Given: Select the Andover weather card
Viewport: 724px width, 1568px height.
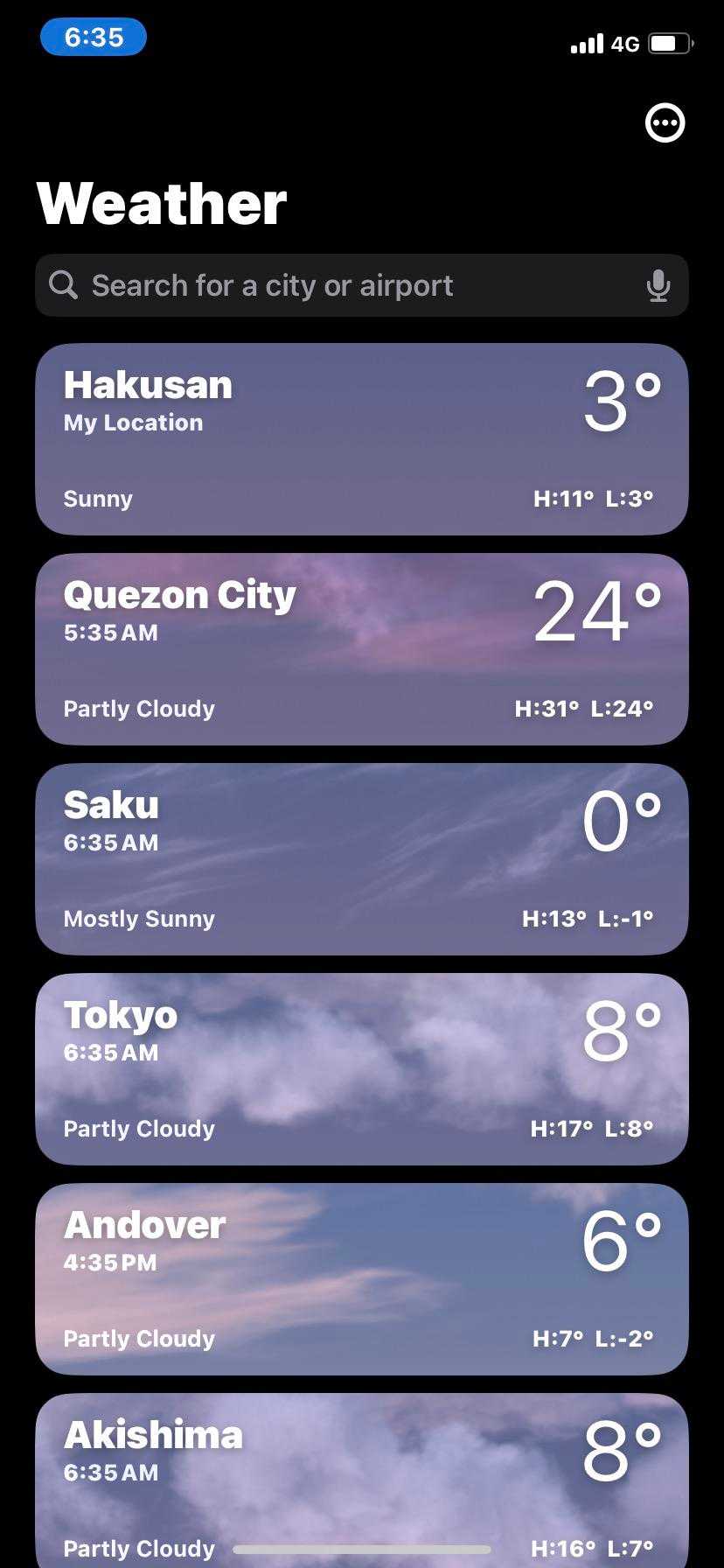Looking at the screenshot, I should [362, 1279].
